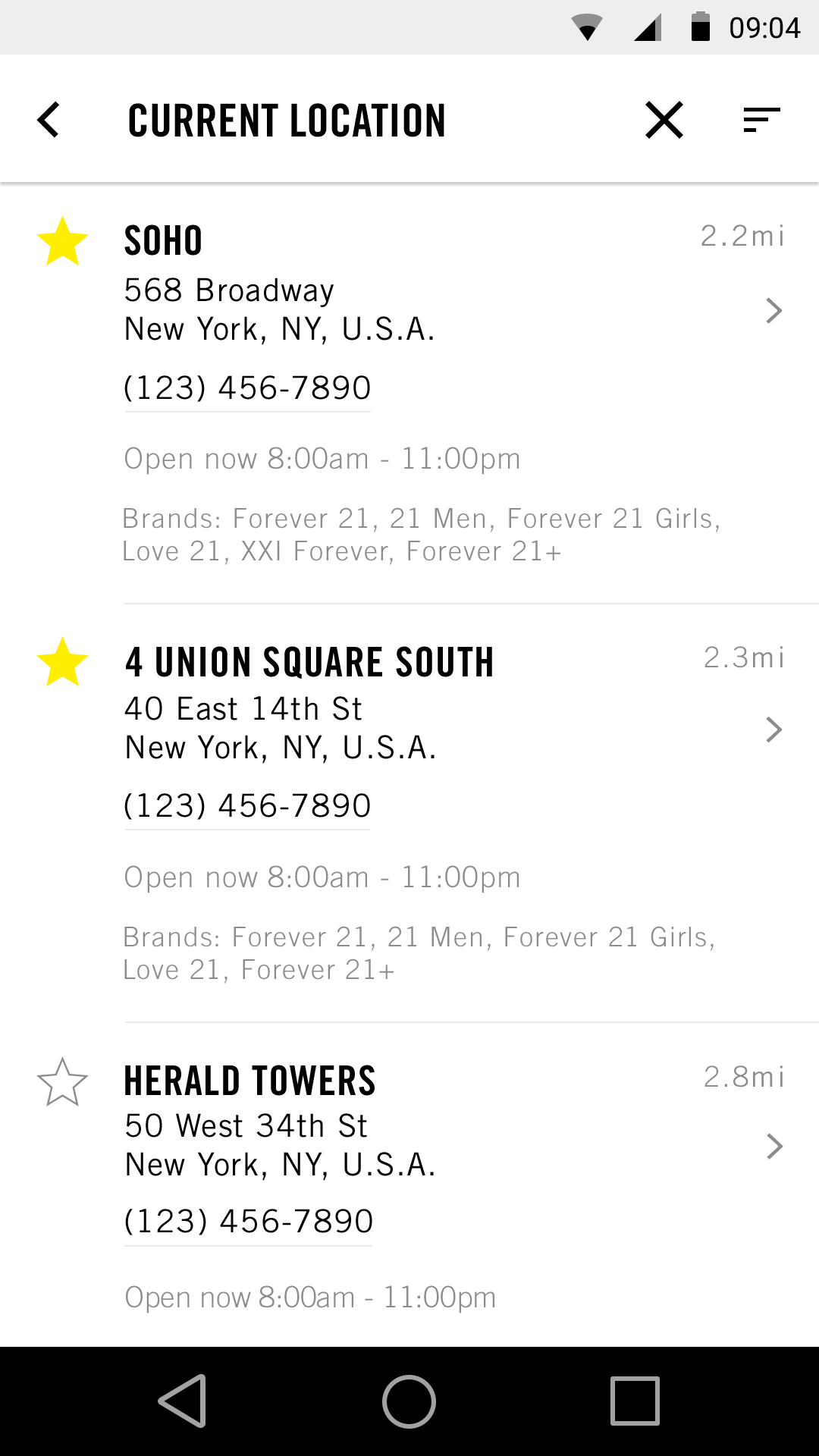Image resolution: width=819 pixels, height=1456 pixels.
Task: Clear the Current Location search
Action: (x=664, y=120)
